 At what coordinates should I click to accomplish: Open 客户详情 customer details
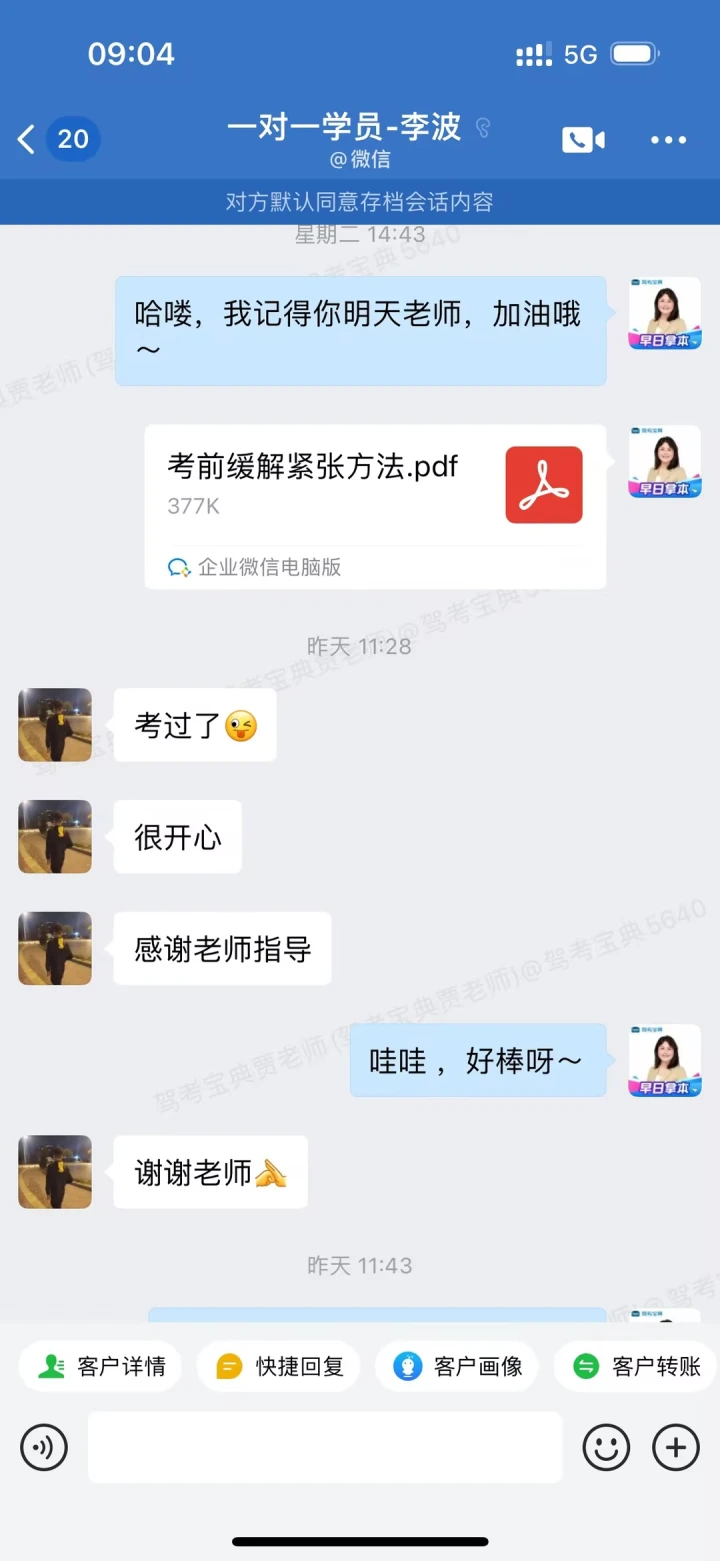(100, 1366)
